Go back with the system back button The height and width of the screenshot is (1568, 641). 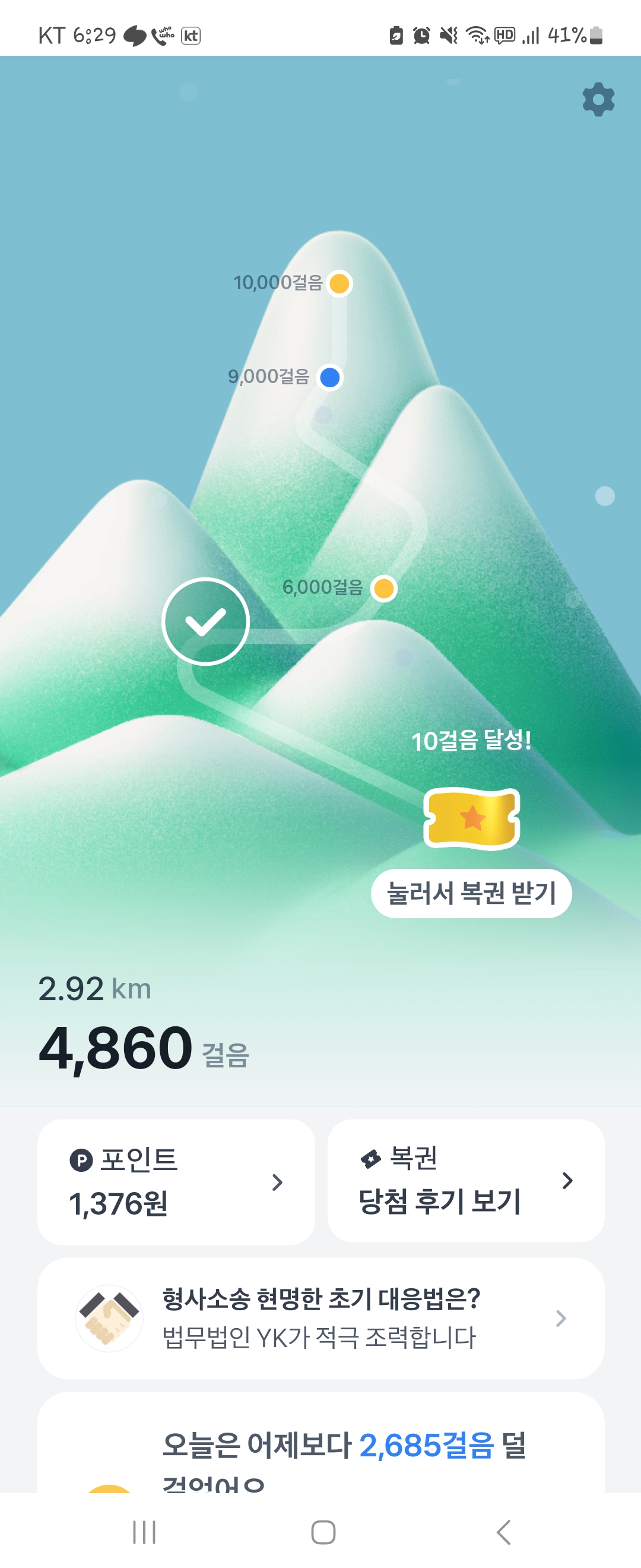click(503, 1532)
